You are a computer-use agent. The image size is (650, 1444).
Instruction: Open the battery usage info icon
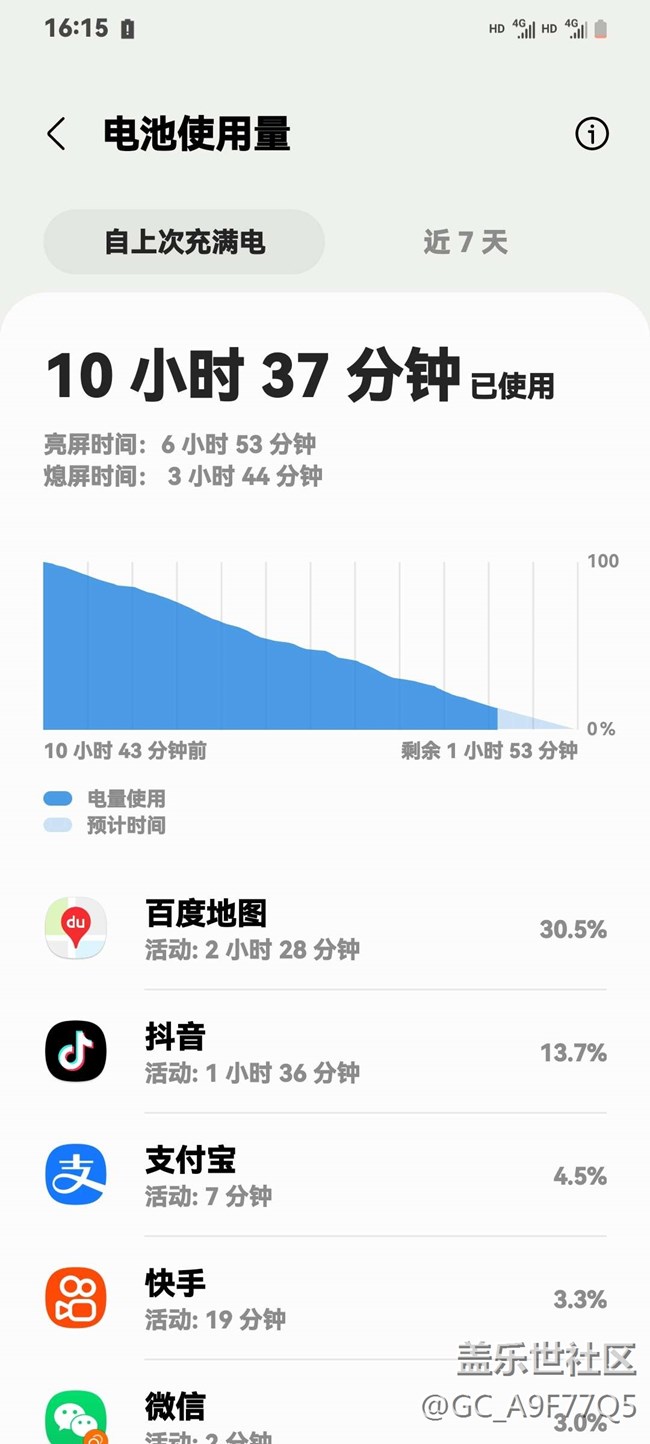pos(591,134)
